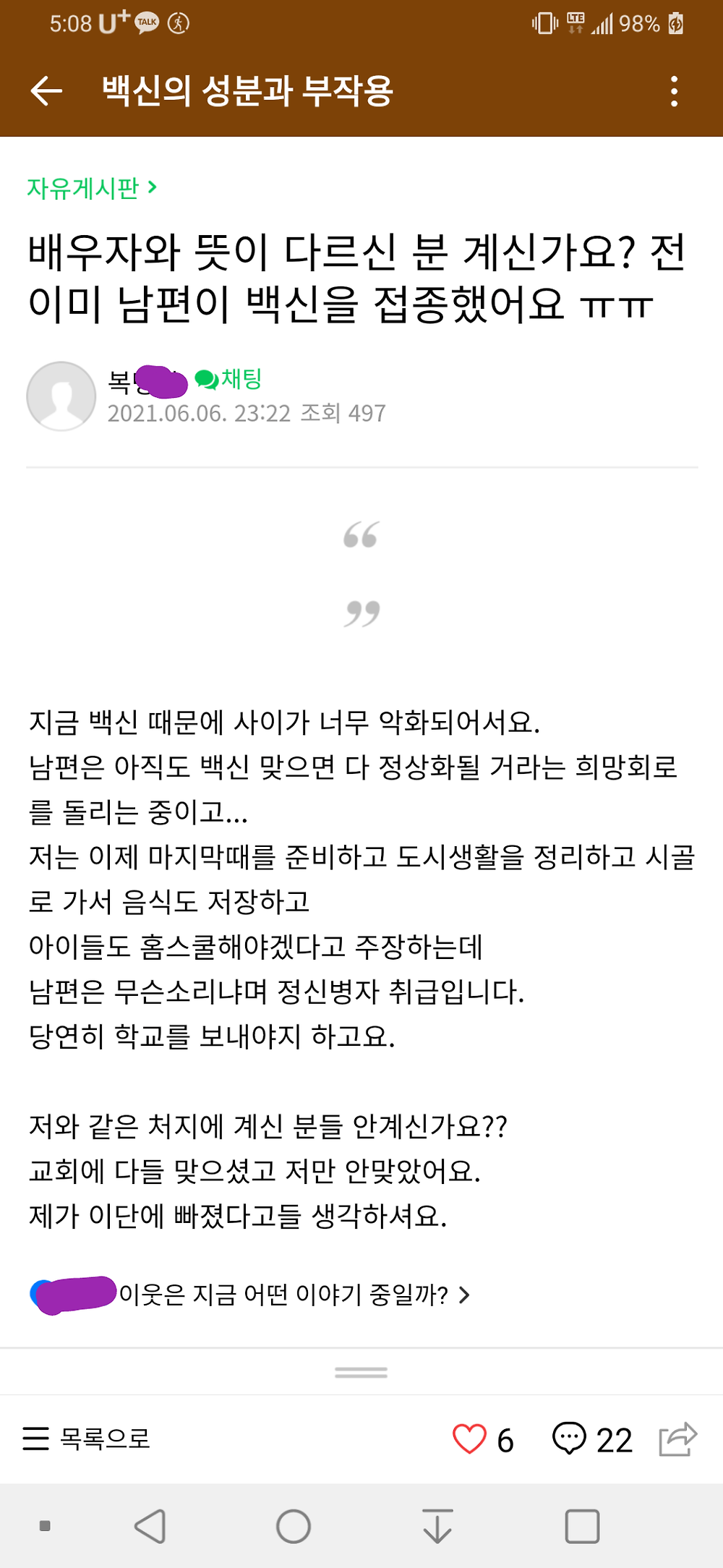Tap the system home button
Screen dimensions: 723x1568
pos(294,1527)
